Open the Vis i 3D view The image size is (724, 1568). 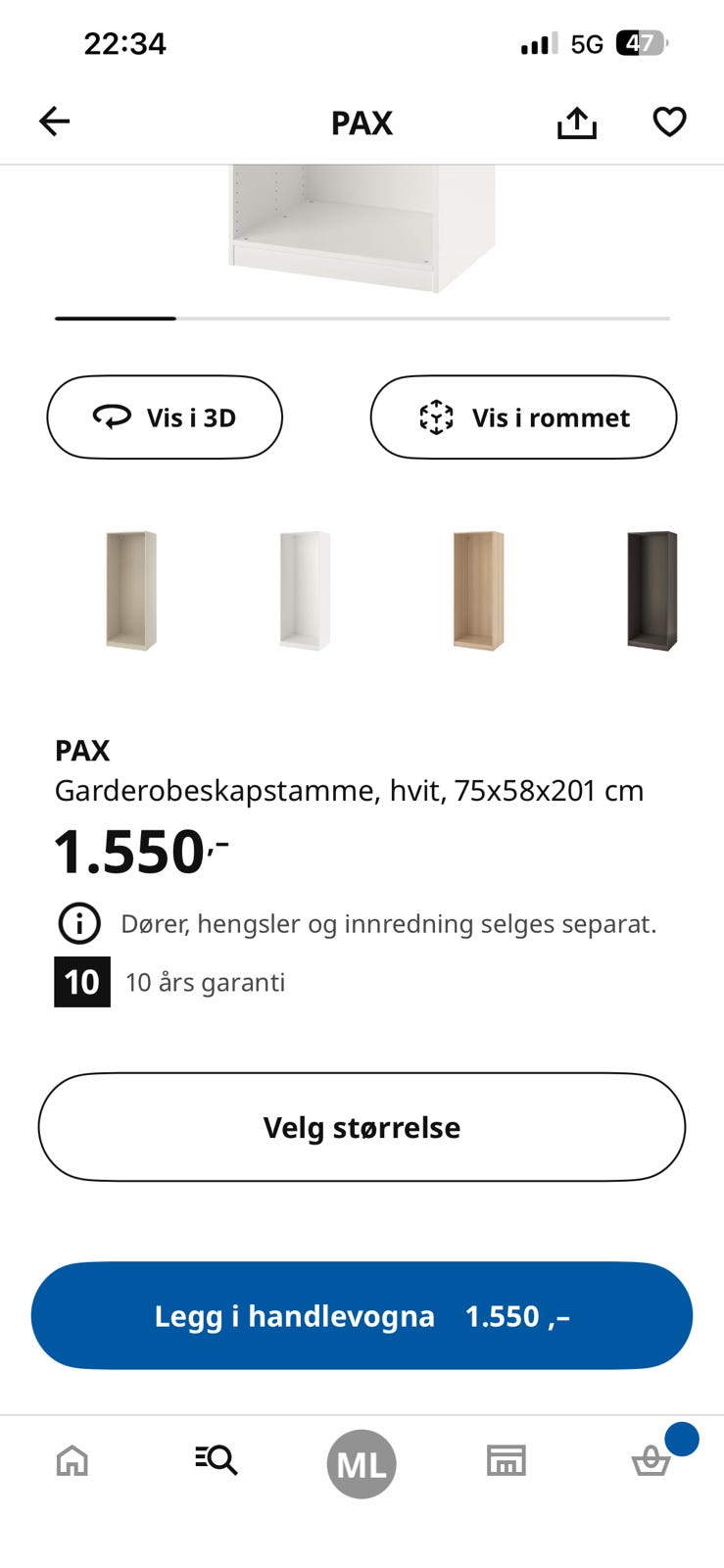[165, 417]
